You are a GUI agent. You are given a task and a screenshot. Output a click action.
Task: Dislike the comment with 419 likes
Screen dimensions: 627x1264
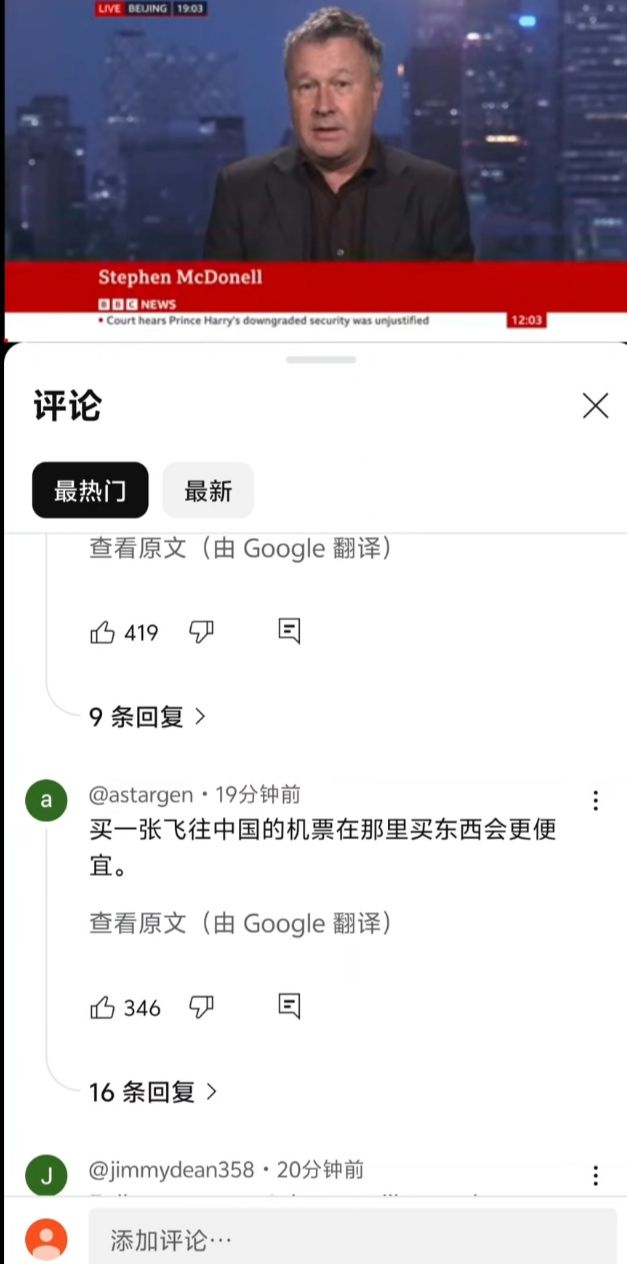(202, 632)
